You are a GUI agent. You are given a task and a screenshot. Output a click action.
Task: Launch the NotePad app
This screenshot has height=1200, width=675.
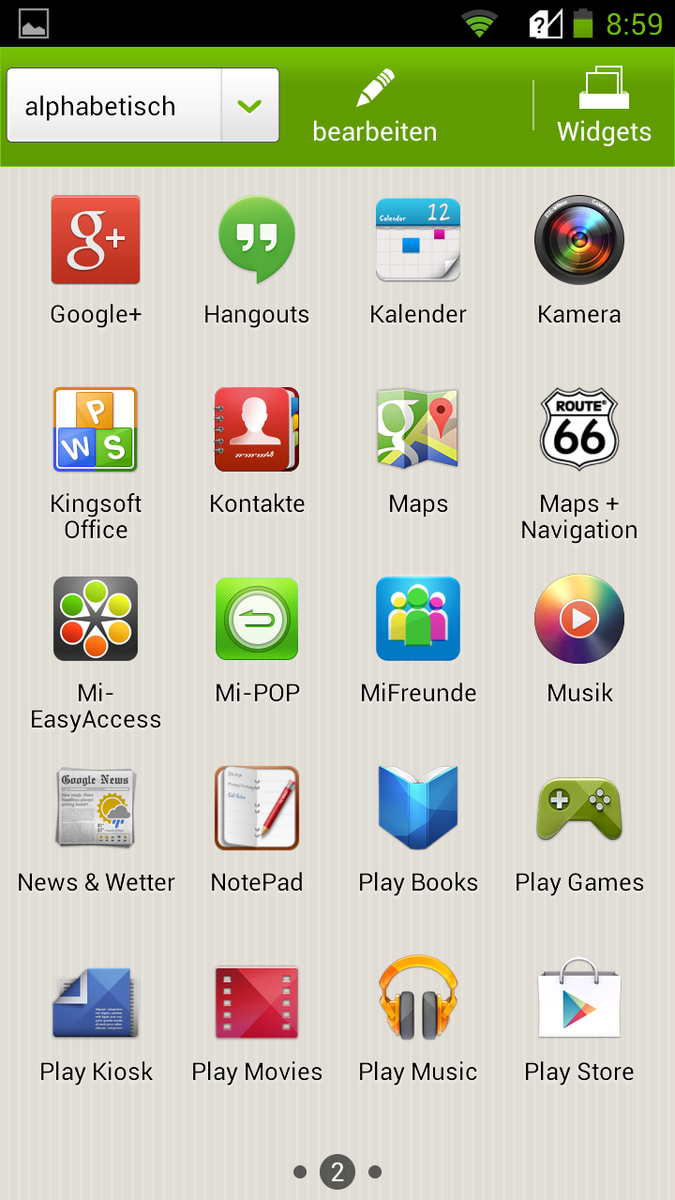coord(257,808)
